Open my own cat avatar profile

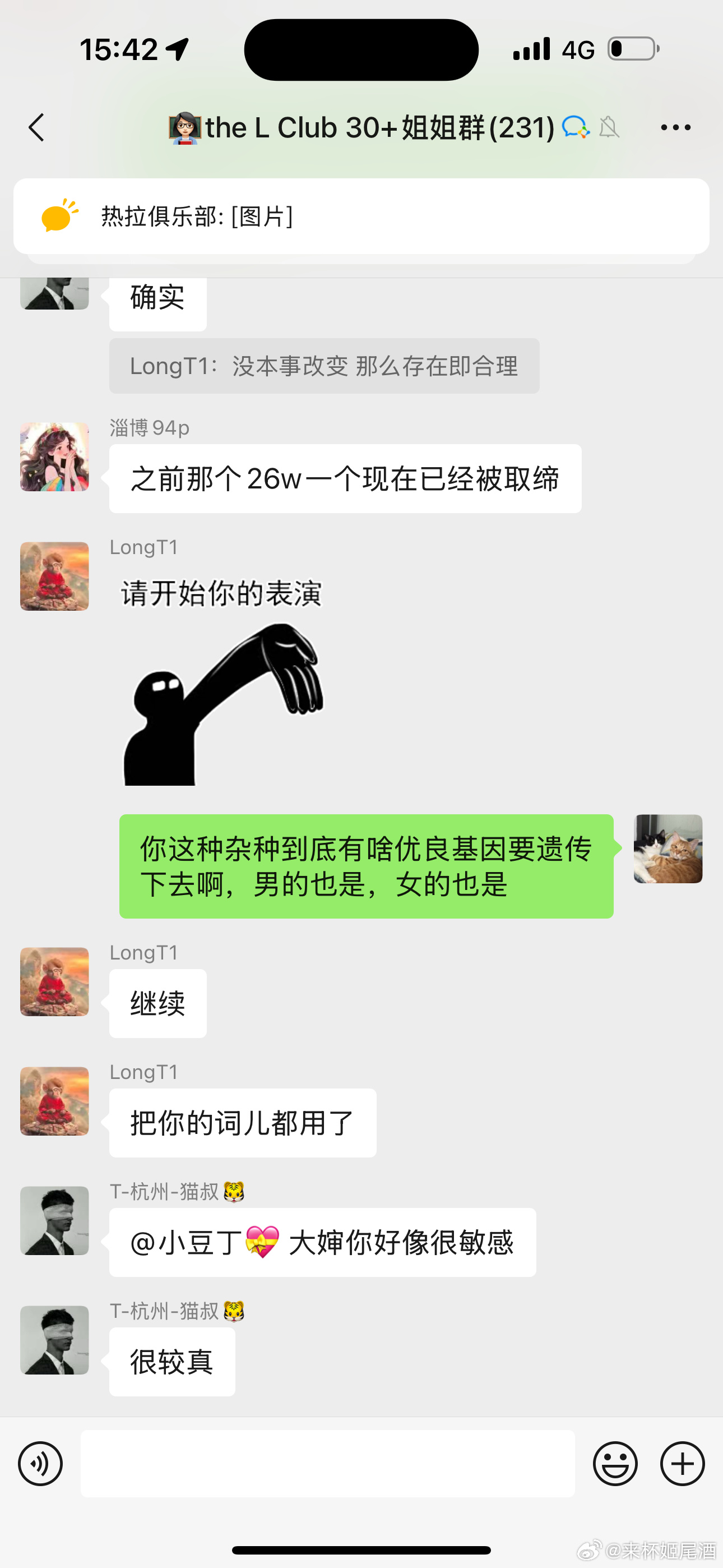coord(668,848)
